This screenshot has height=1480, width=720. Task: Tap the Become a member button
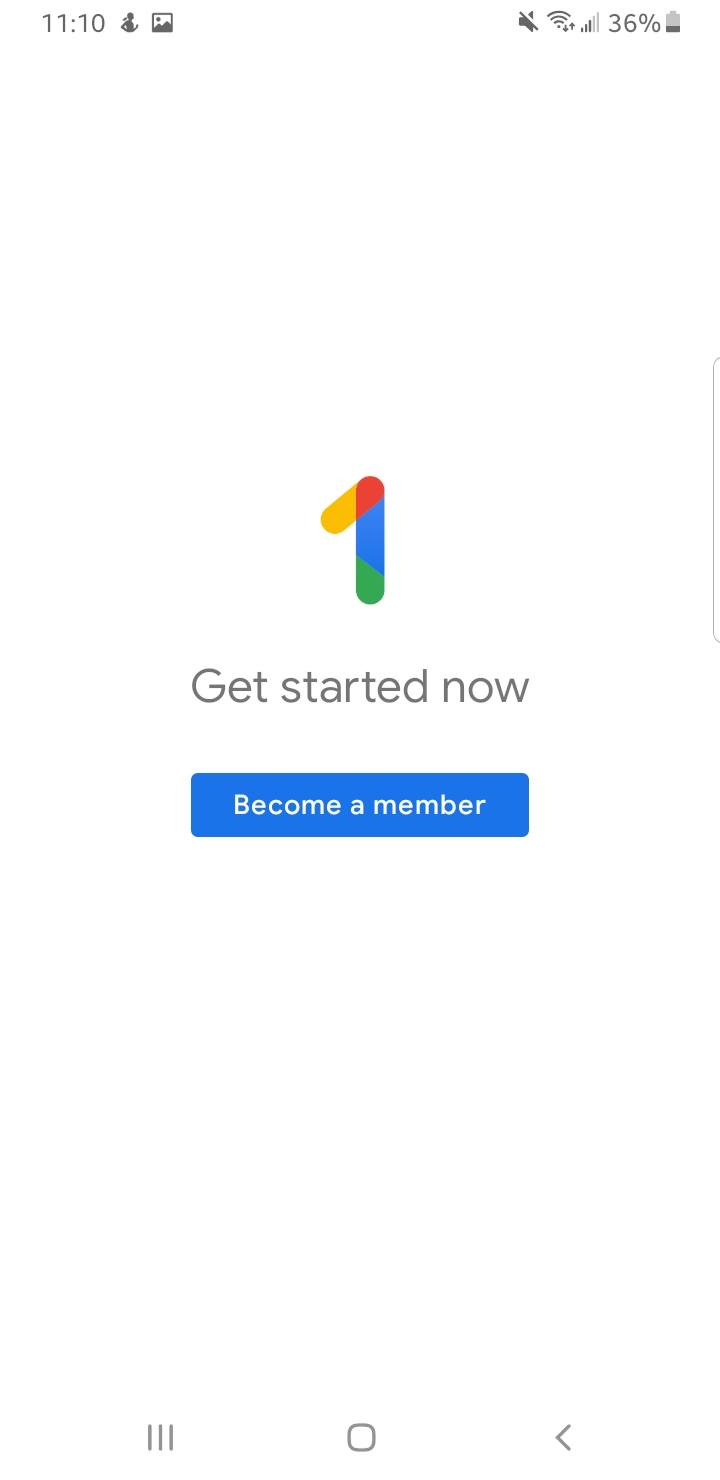click(360, 805)
